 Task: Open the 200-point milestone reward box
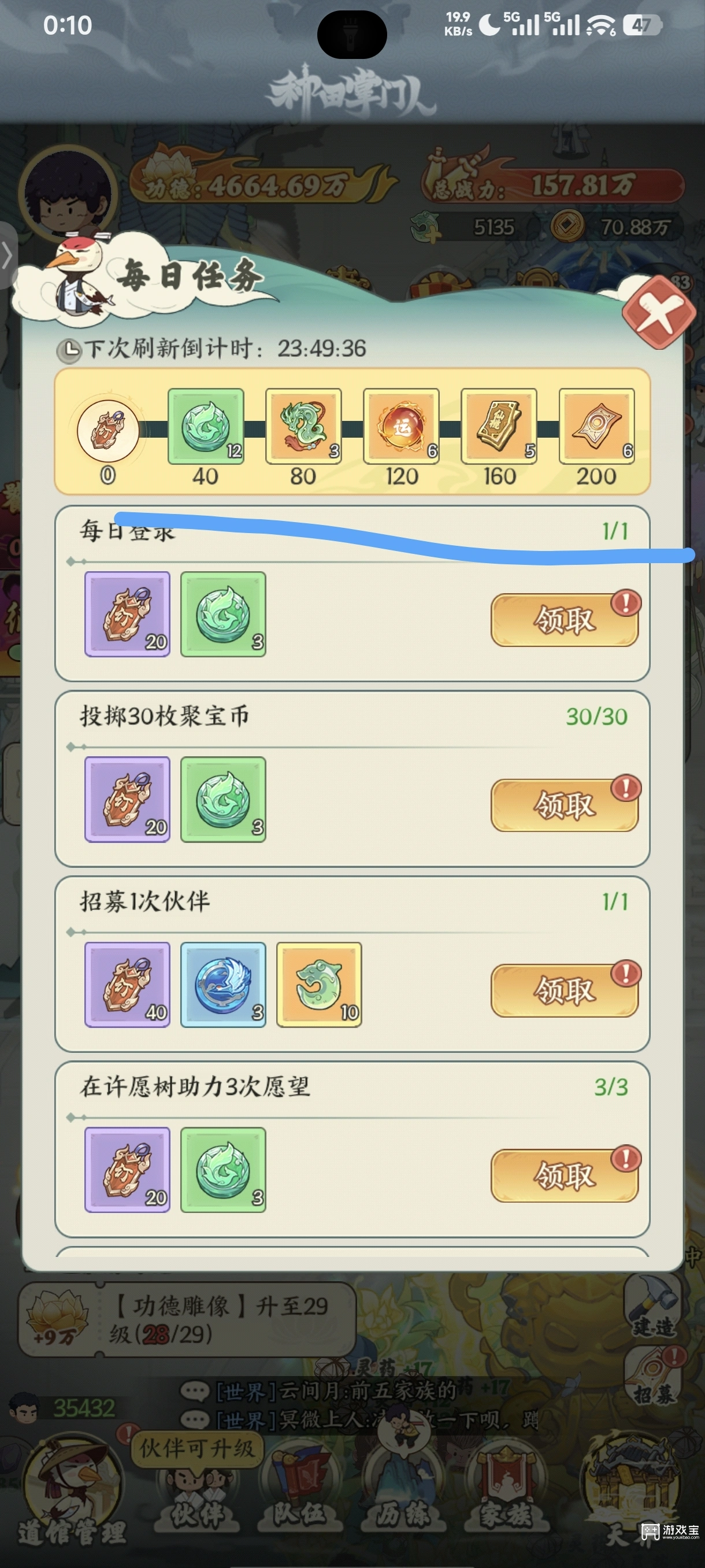[x=596, y=427]
